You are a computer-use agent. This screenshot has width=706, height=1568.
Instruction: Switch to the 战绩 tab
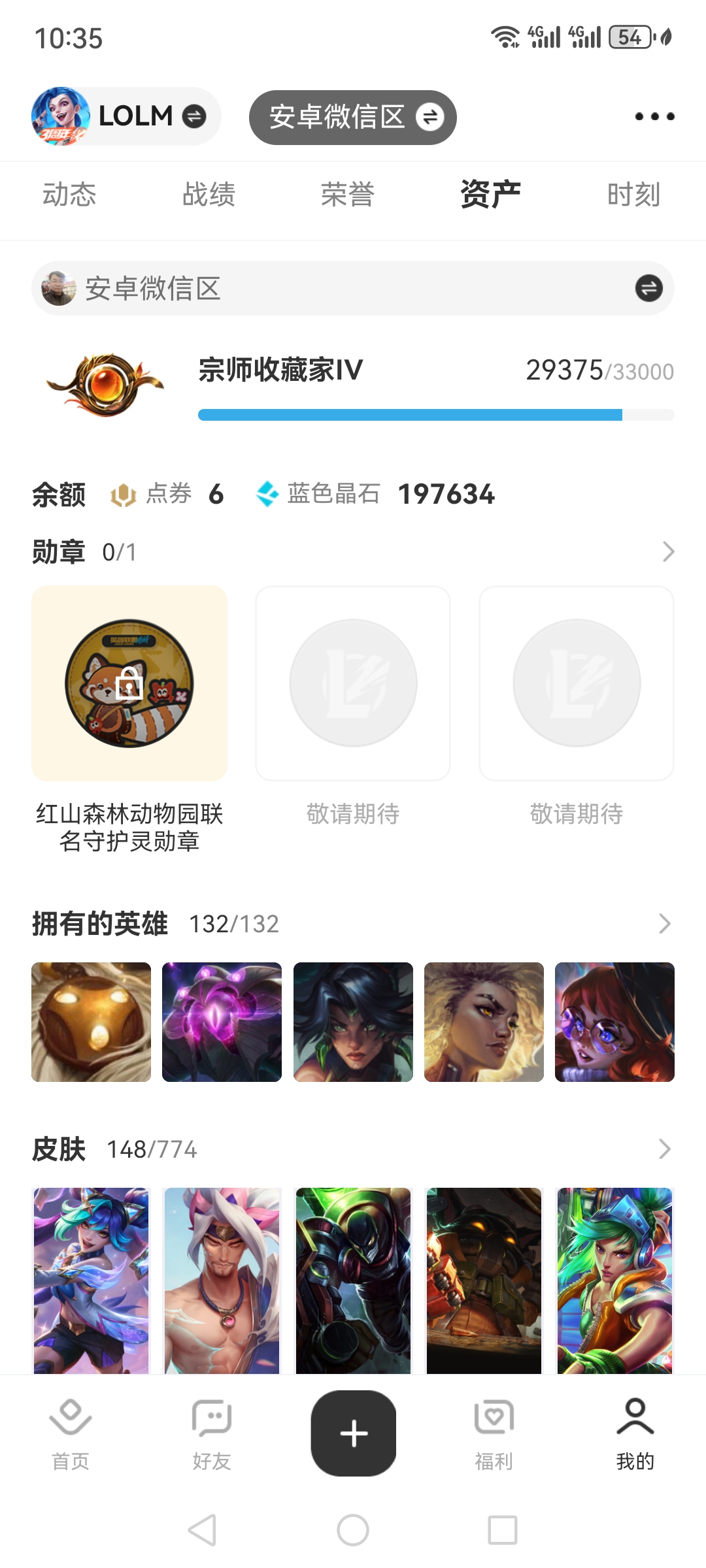(x=209, y=195)
